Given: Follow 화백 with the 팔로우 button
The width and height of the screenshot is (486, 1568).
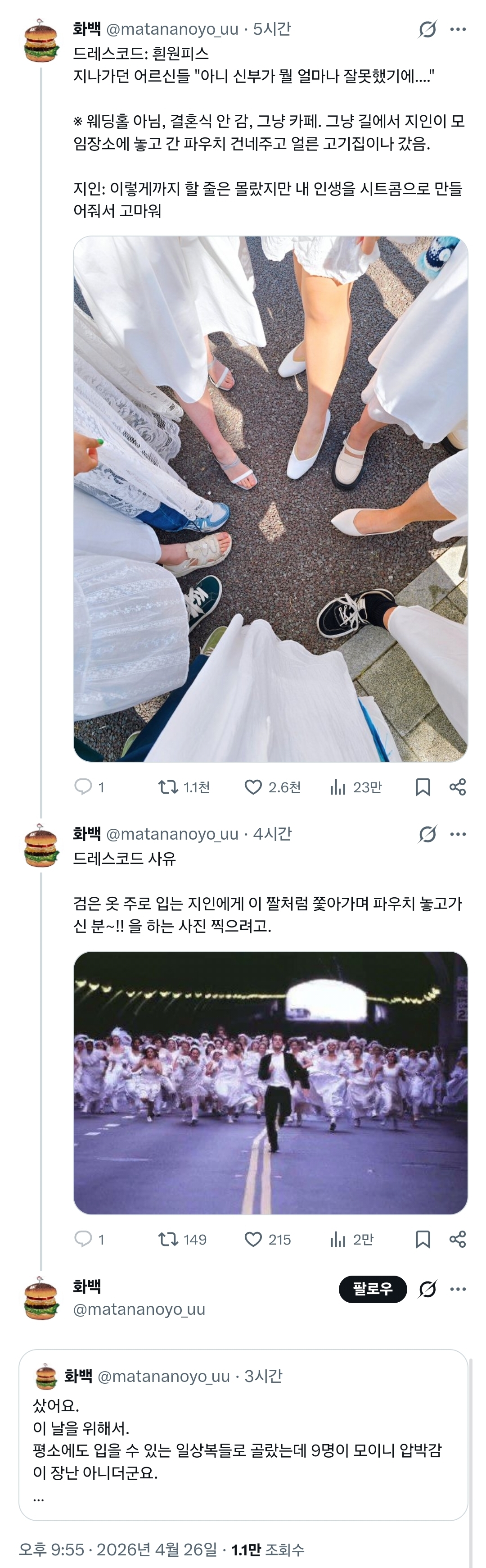Looking at the screenshot, I should click(x=372, y=1289).
